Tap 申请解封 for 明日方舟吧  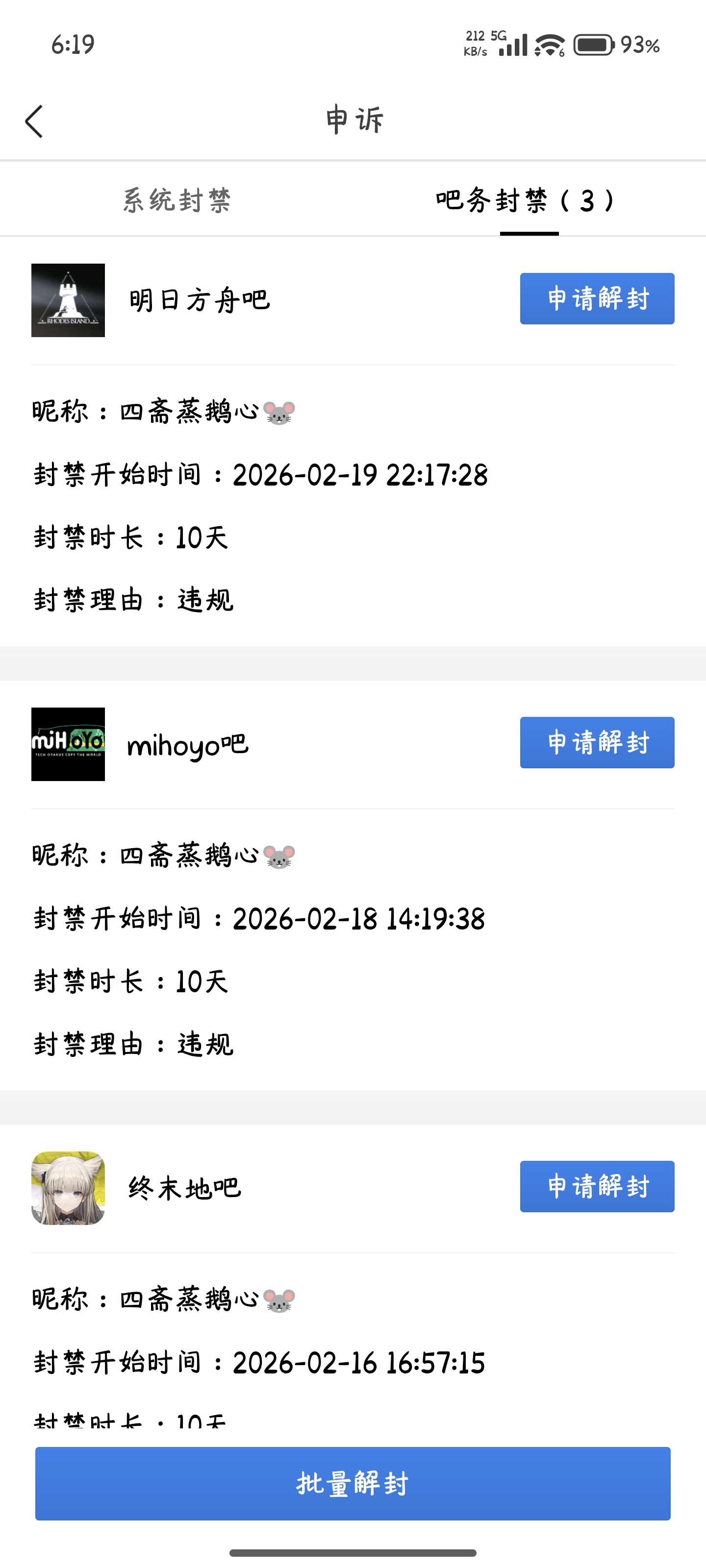596,299
